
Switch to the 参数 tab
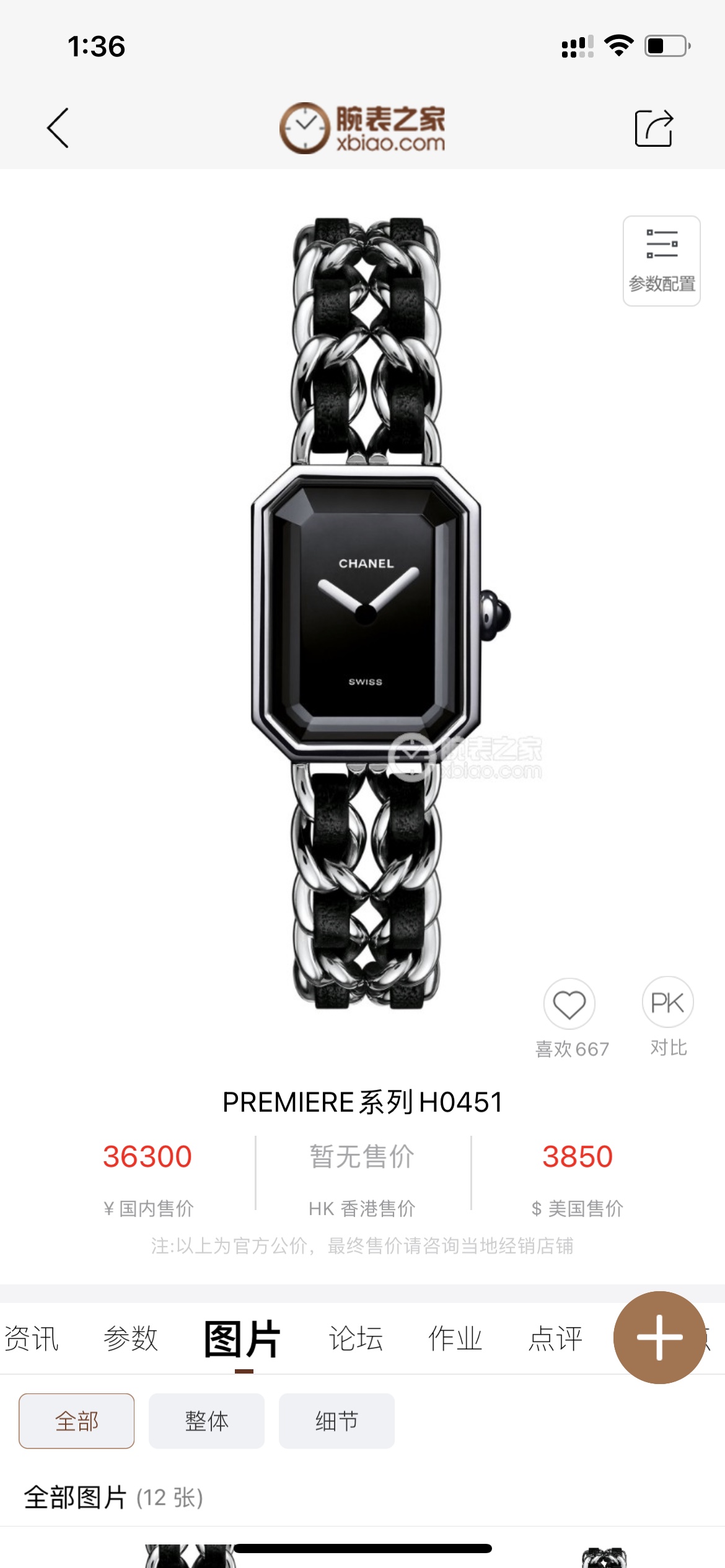pos(131,1338)
